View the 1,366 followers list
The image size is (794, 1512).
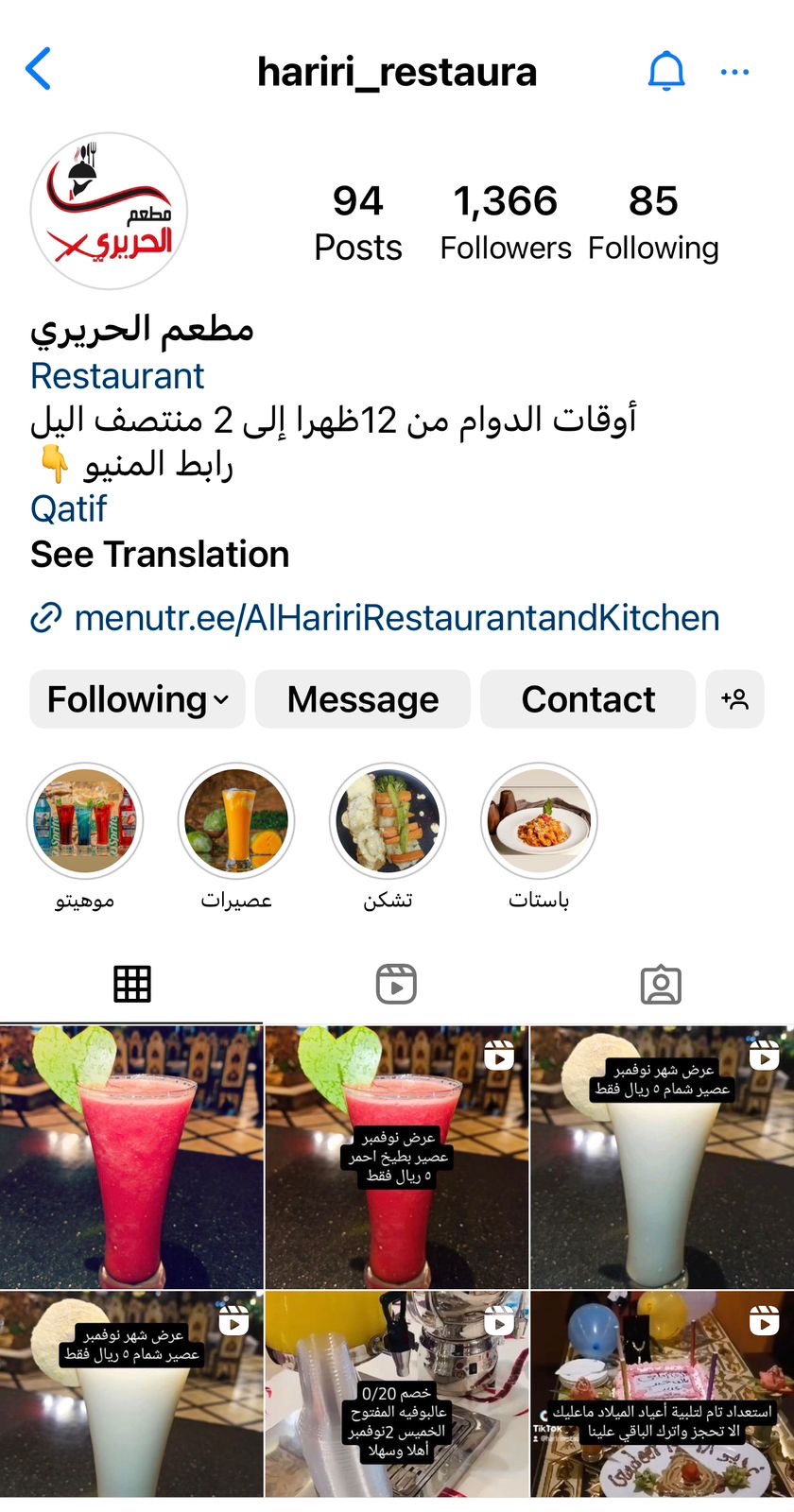(506, 222)
